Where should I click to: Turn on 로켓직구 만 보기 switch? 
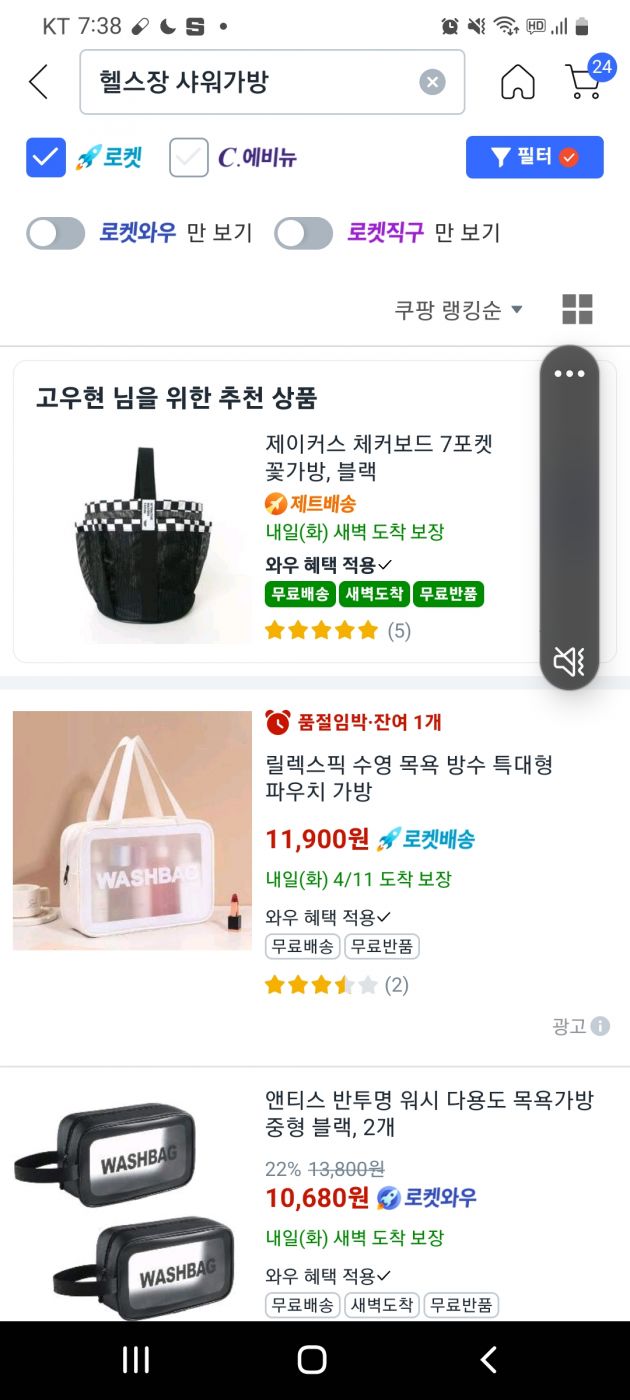pos(304,233)
